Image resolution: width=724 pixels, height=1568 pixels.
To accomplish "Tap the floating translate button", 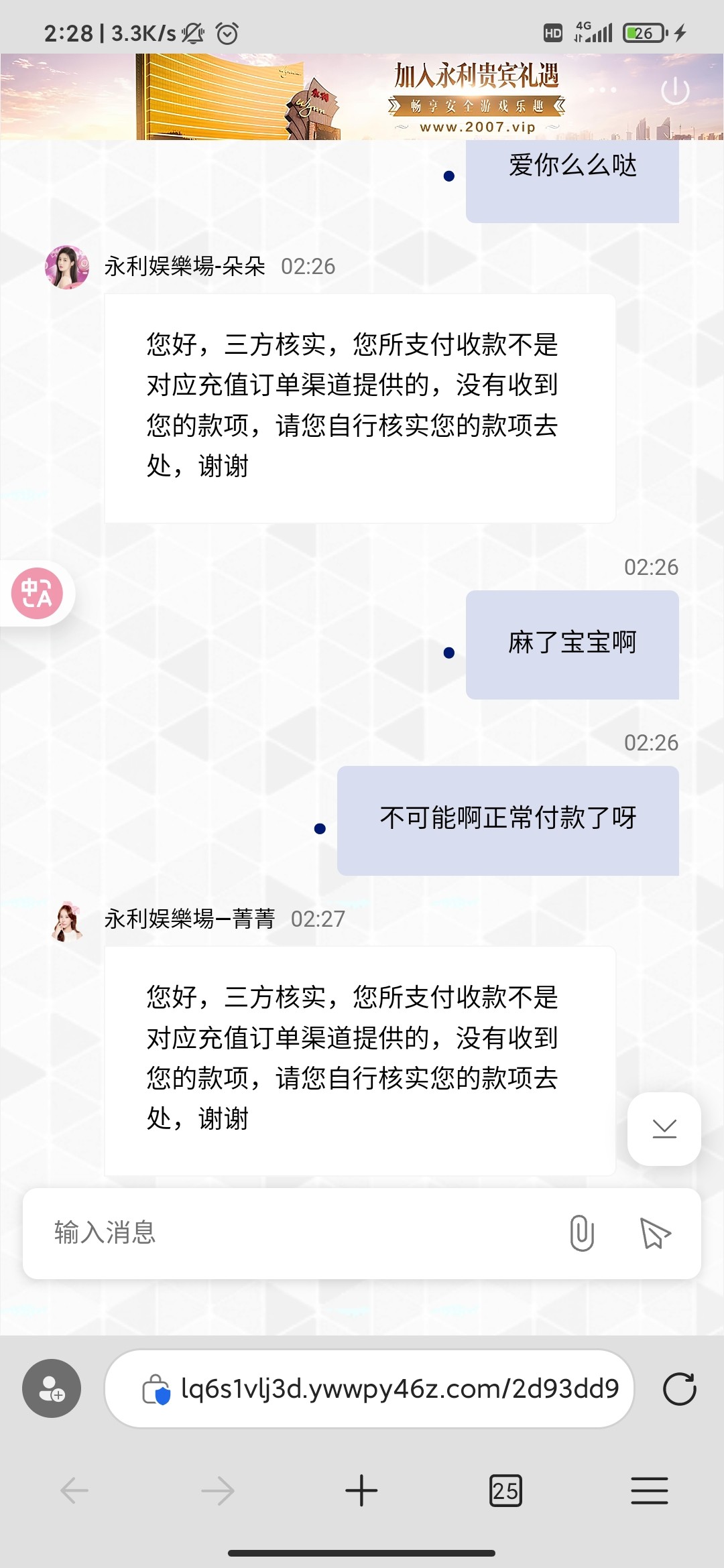I will 37,593.
